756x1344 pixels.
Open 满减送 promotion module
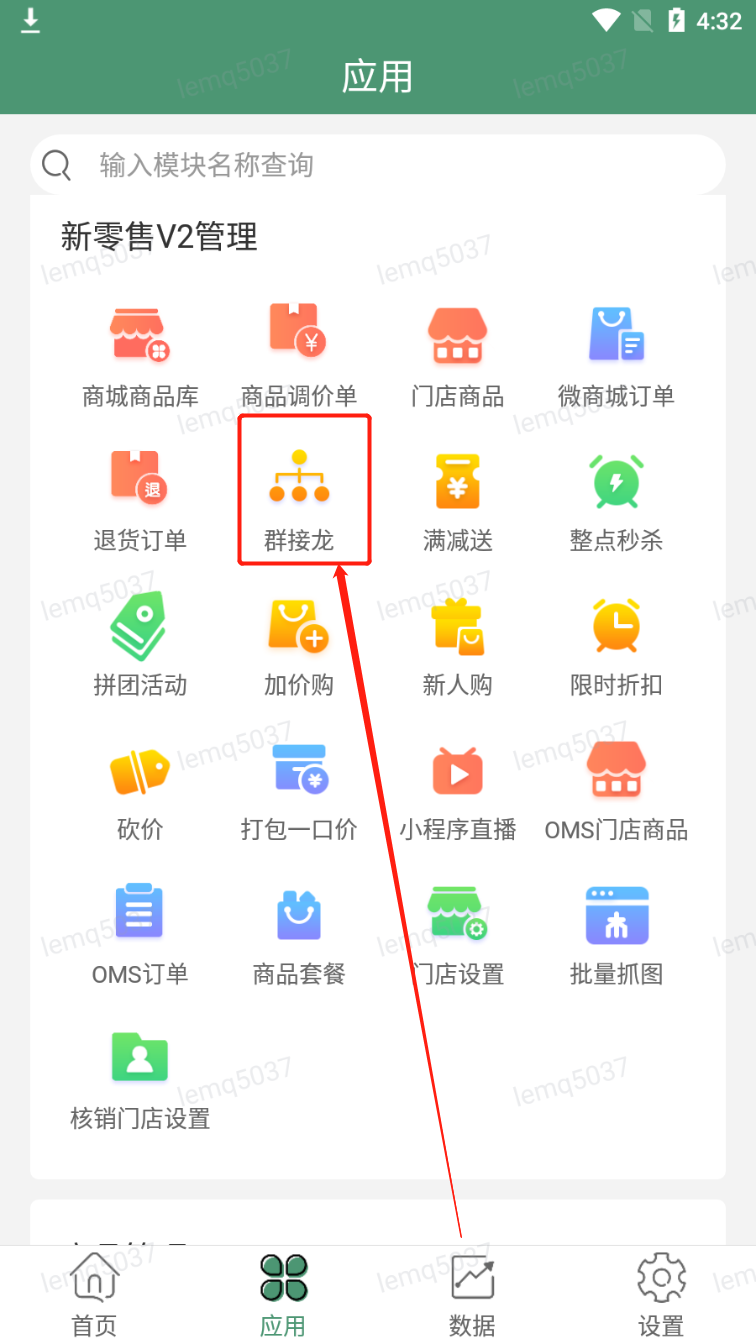(x=458, y=499)
